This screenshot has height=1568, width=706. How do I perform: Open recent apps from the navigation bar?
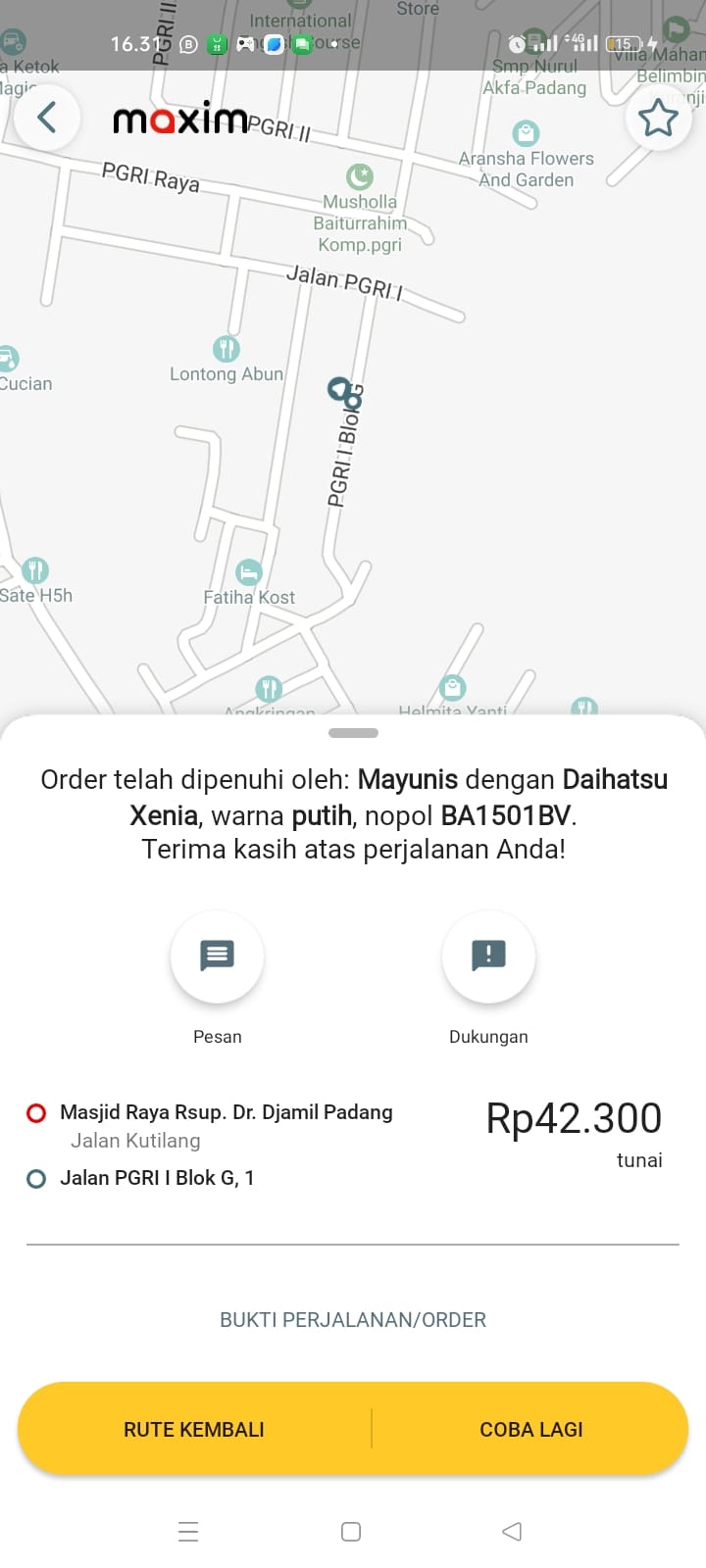tap(188, 1532)
